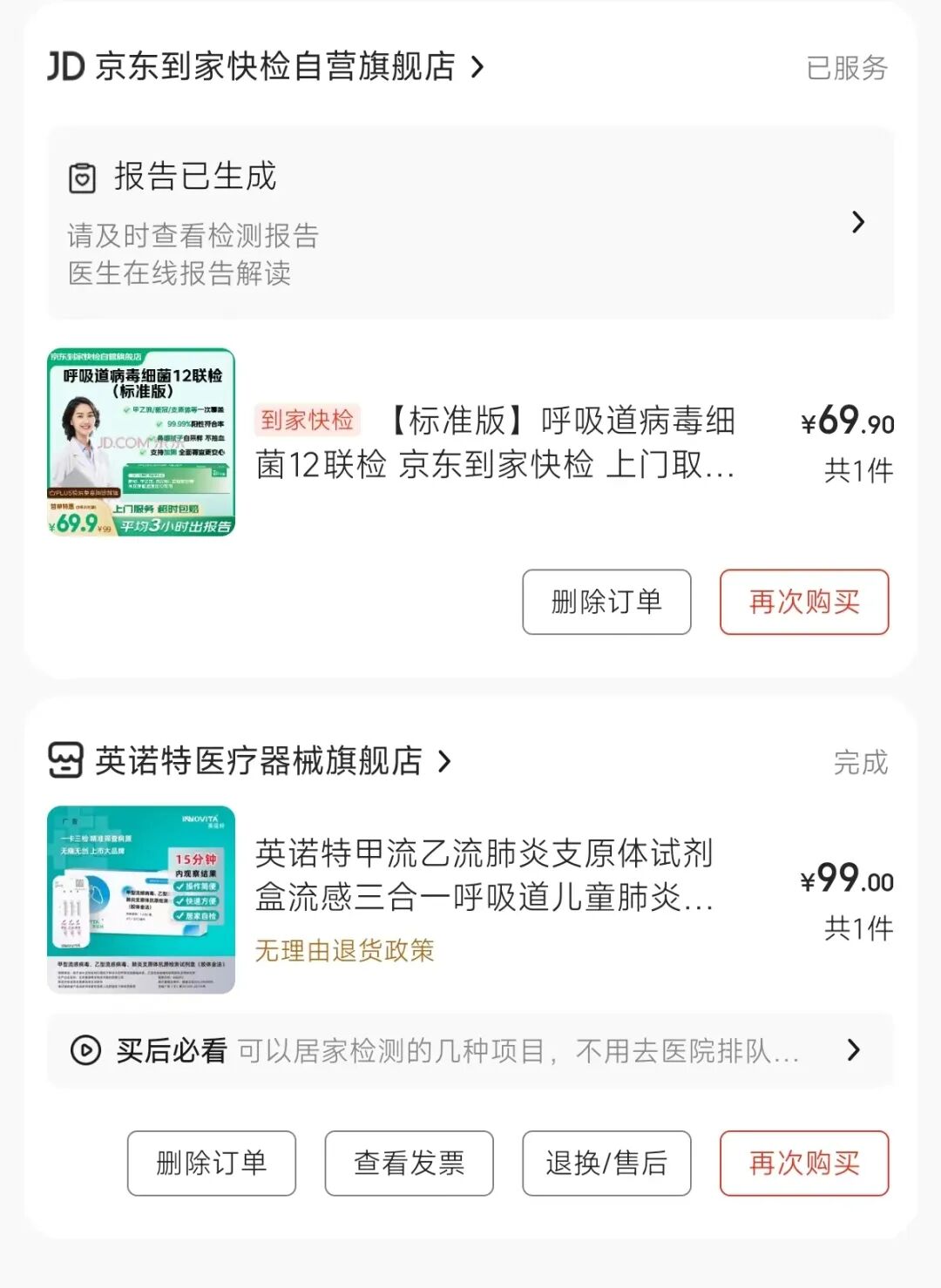Open the 呼吸道病毒细菌12联检 product thumbnail
The width and height of the screenshot is (941, 1288).
click(x=141, y=442)
